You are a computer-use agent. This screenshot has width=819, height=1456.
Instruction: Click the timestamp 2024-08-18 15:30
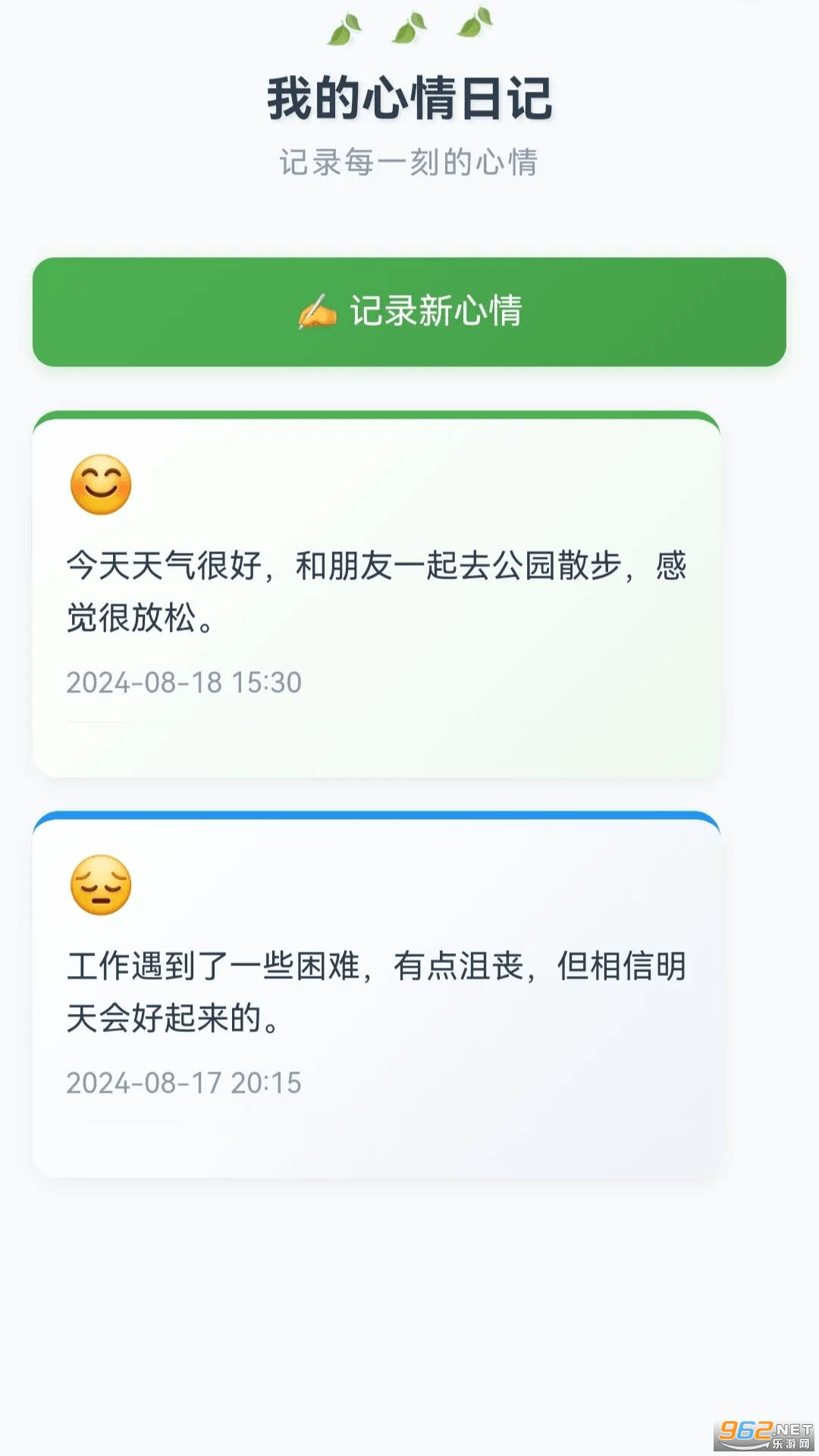click(184, 682)
